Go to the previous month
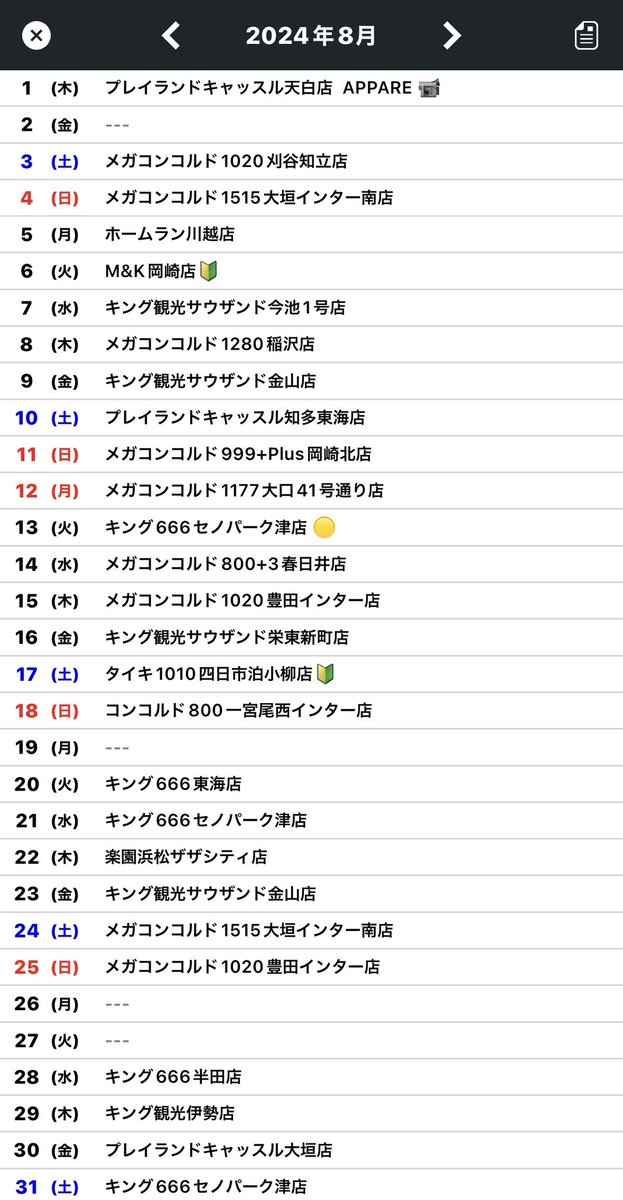This screenshot has width=623, height=1200. coord(171,36)
